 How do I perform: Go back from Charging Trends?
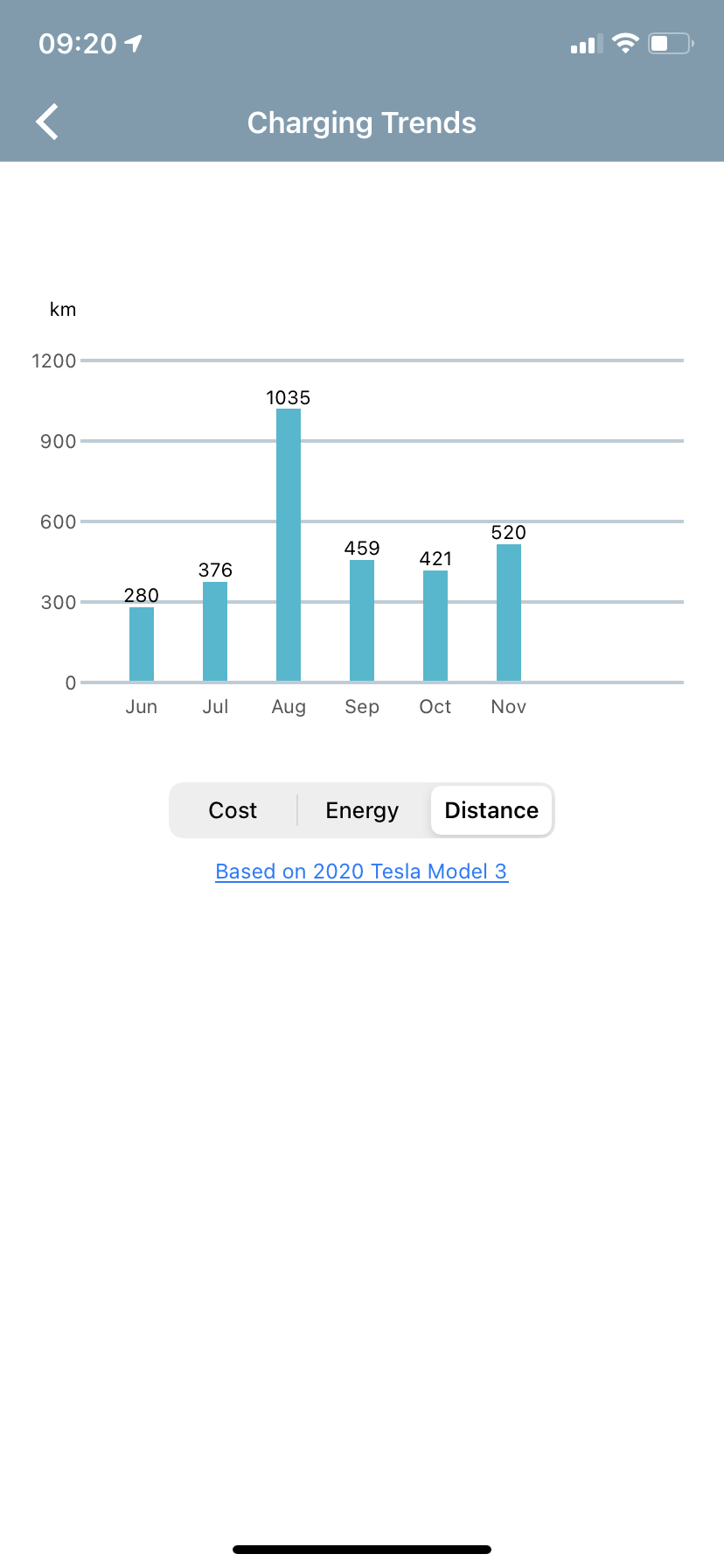point(47,122)
